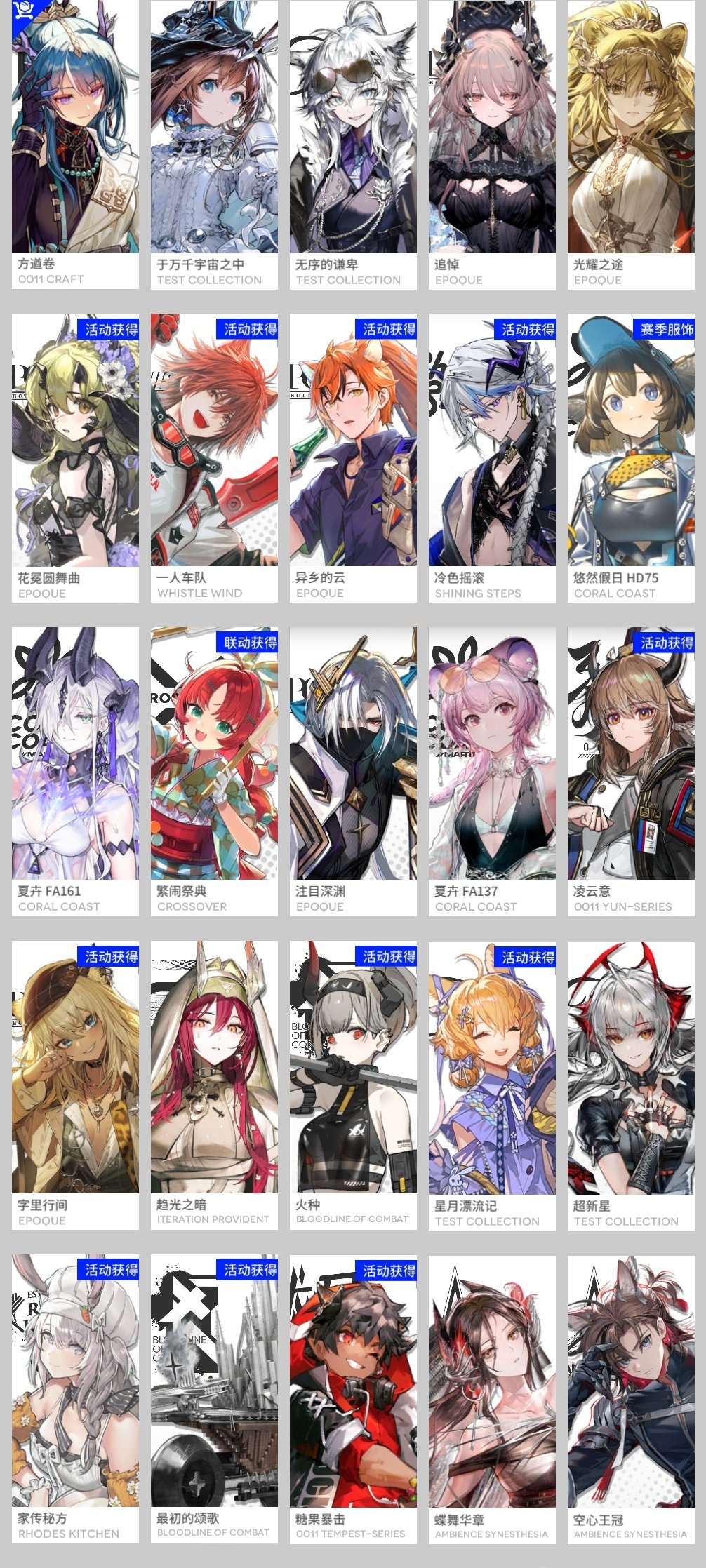The image size is (706, 1568).
Task: Open the 光耀之途 skin card
Action: point(631,144)
